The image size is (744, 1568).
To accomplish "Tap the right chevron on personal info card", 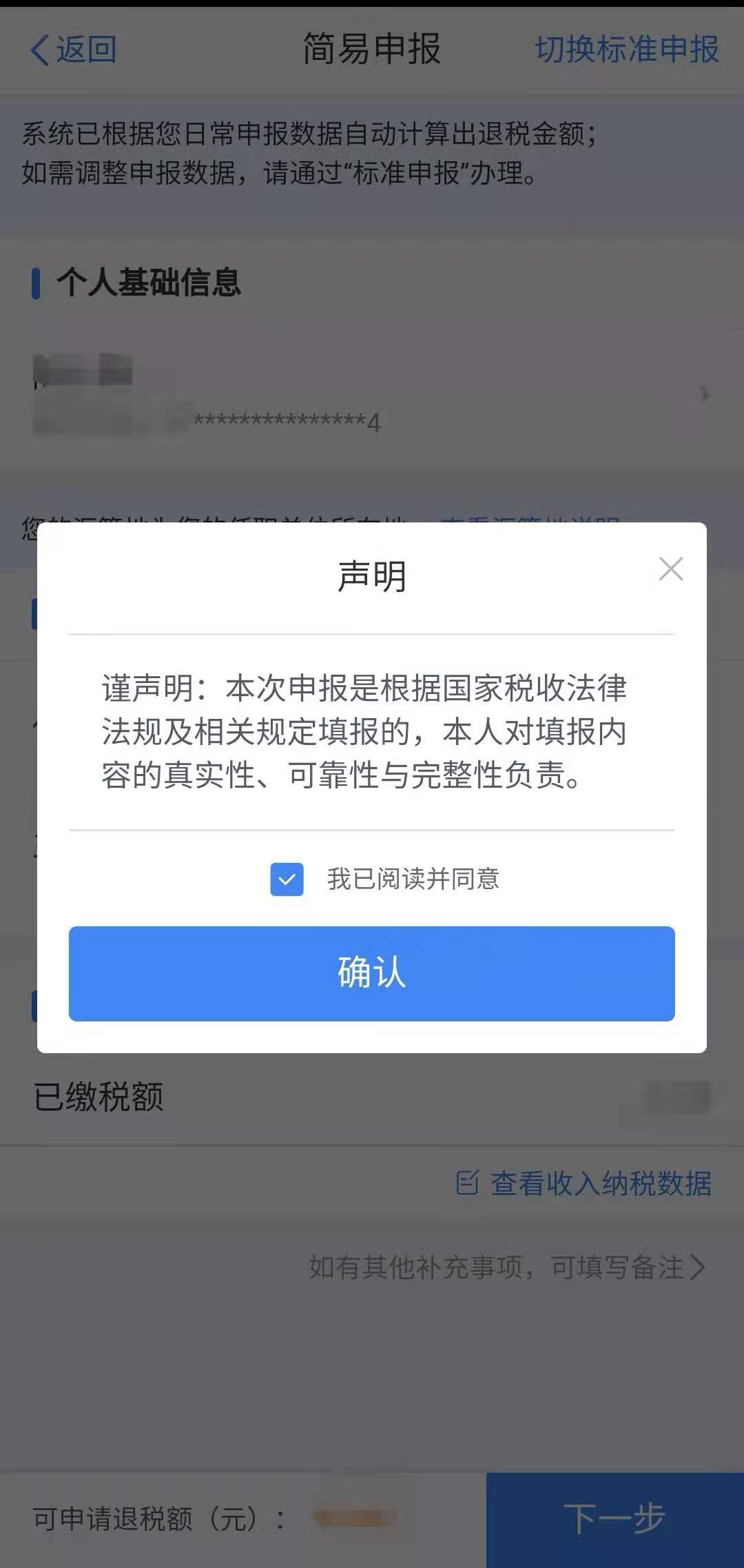I will tap(704, 395).
